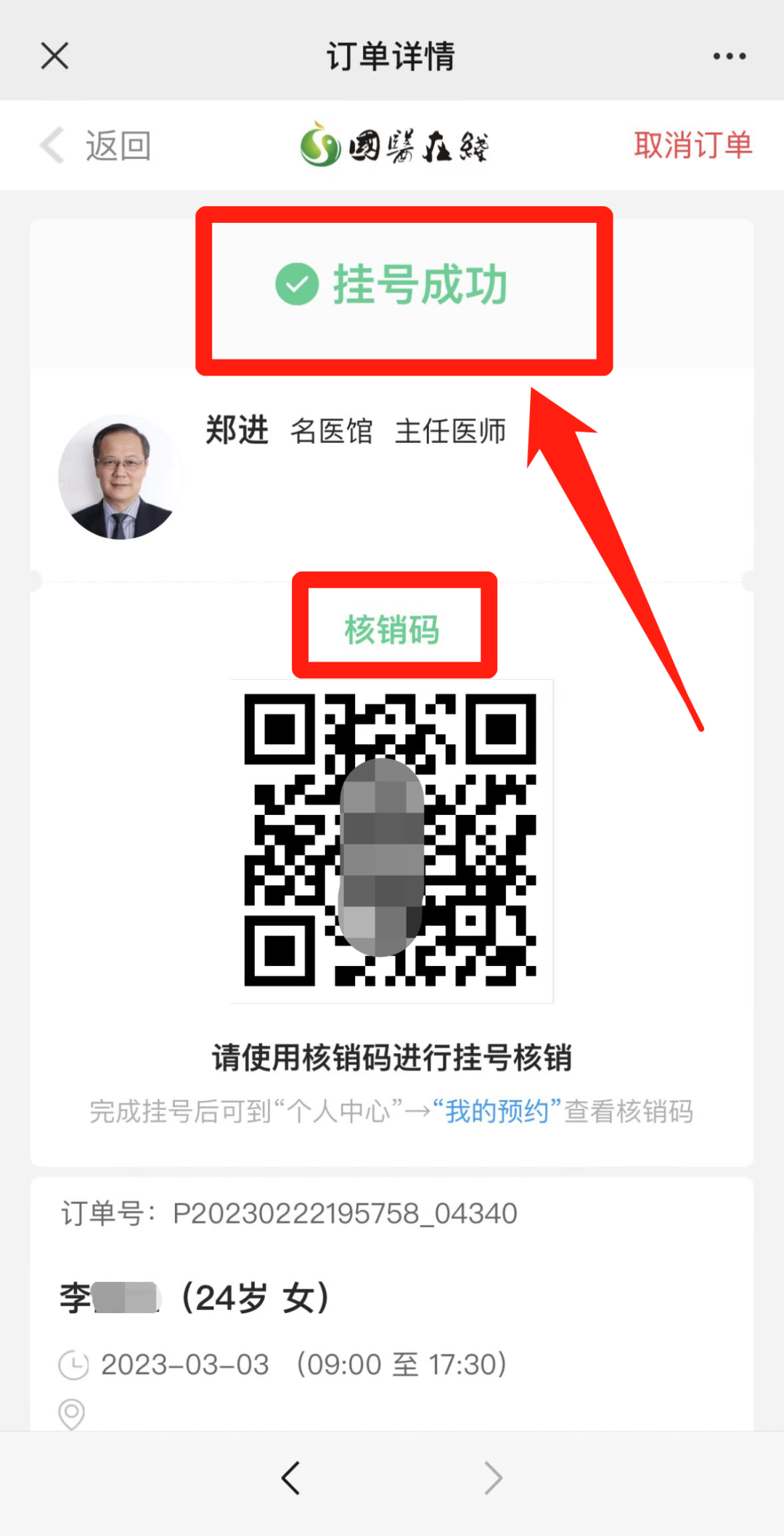
Task: Click the location pin icon below the date
Action: click(72, 1415)
